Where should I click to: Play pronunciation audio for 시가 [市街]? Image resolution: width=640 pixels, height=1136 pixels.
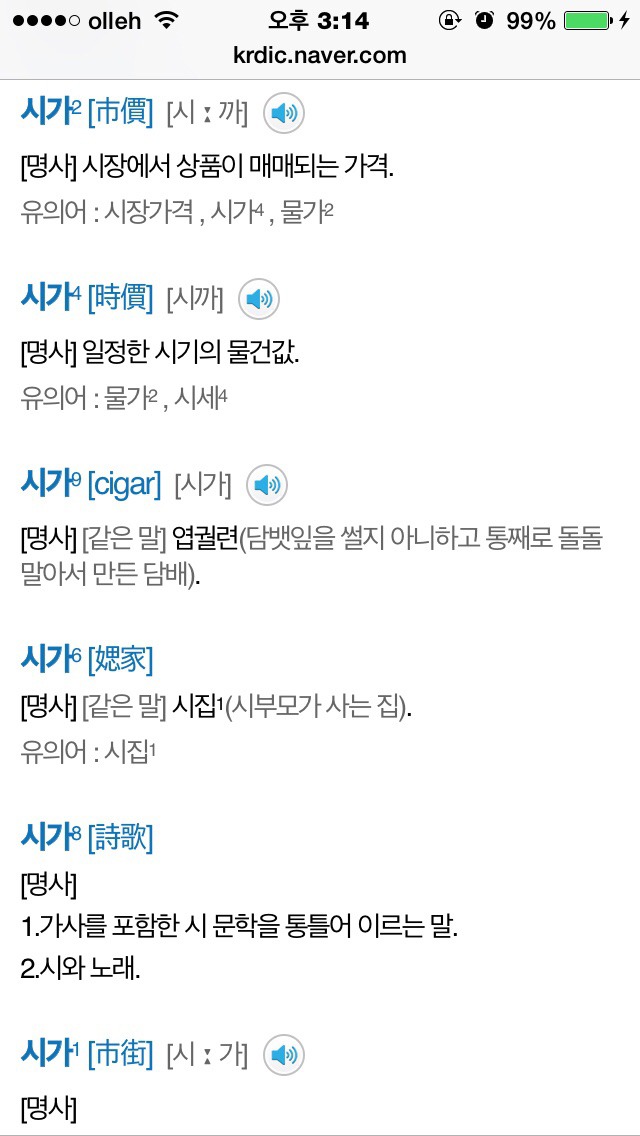pyautogui.click(x=283, y=1053)
